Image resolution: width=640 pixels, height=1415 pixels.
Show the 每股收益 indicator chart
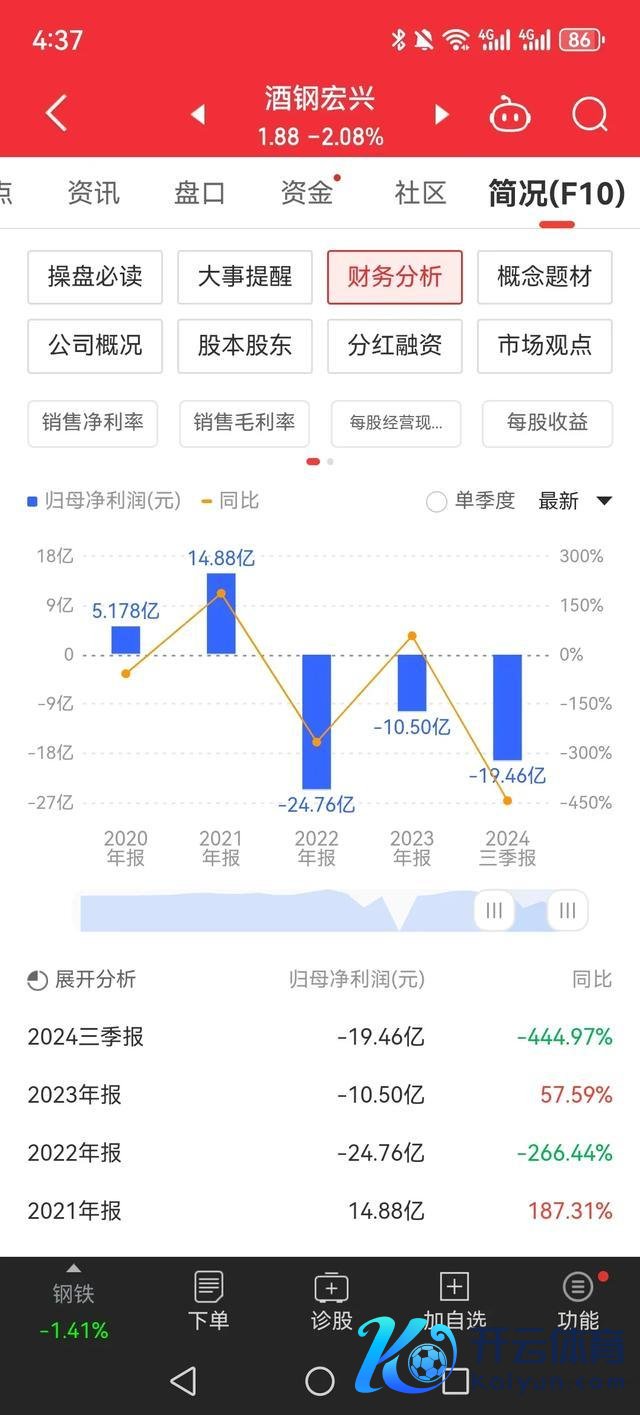[x=547, y=423]
